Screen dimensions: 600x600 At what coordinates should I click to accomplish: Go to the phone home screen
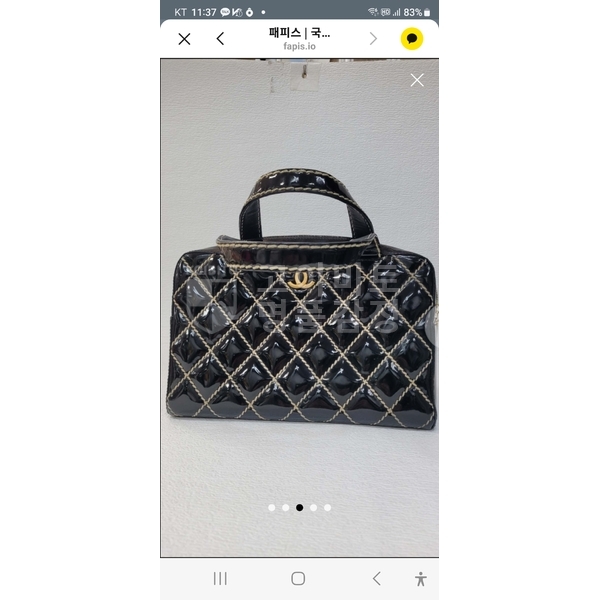(298, 578)
